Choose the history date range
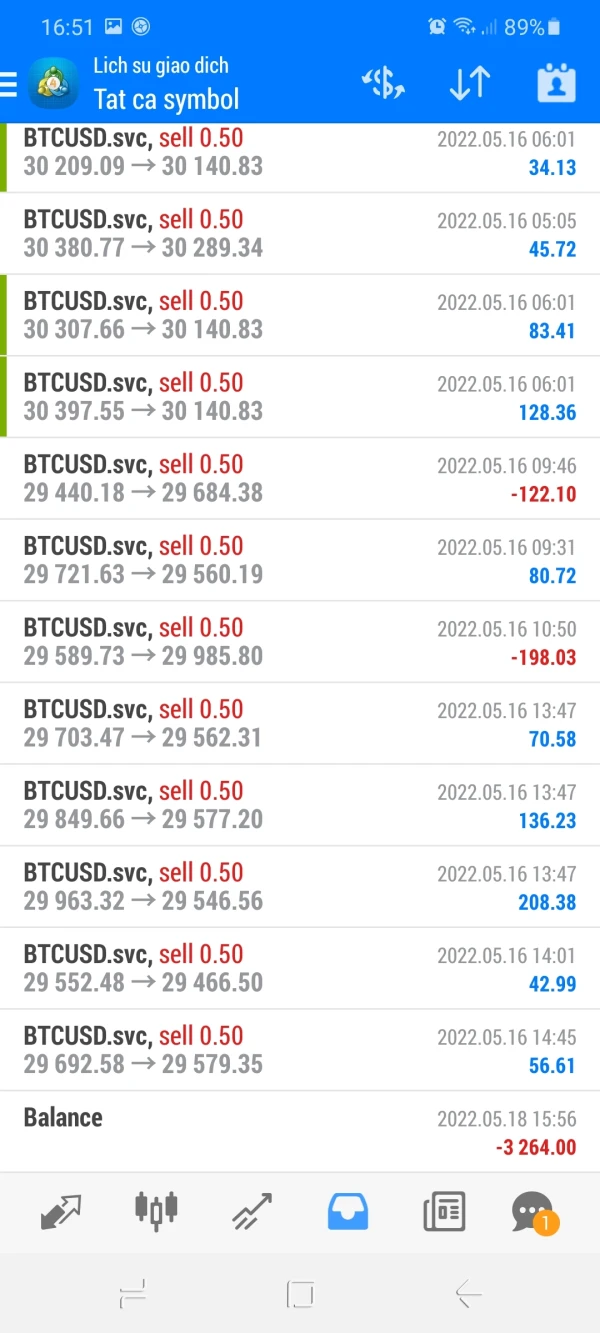The image size is (600, 1333). point(556,84)
